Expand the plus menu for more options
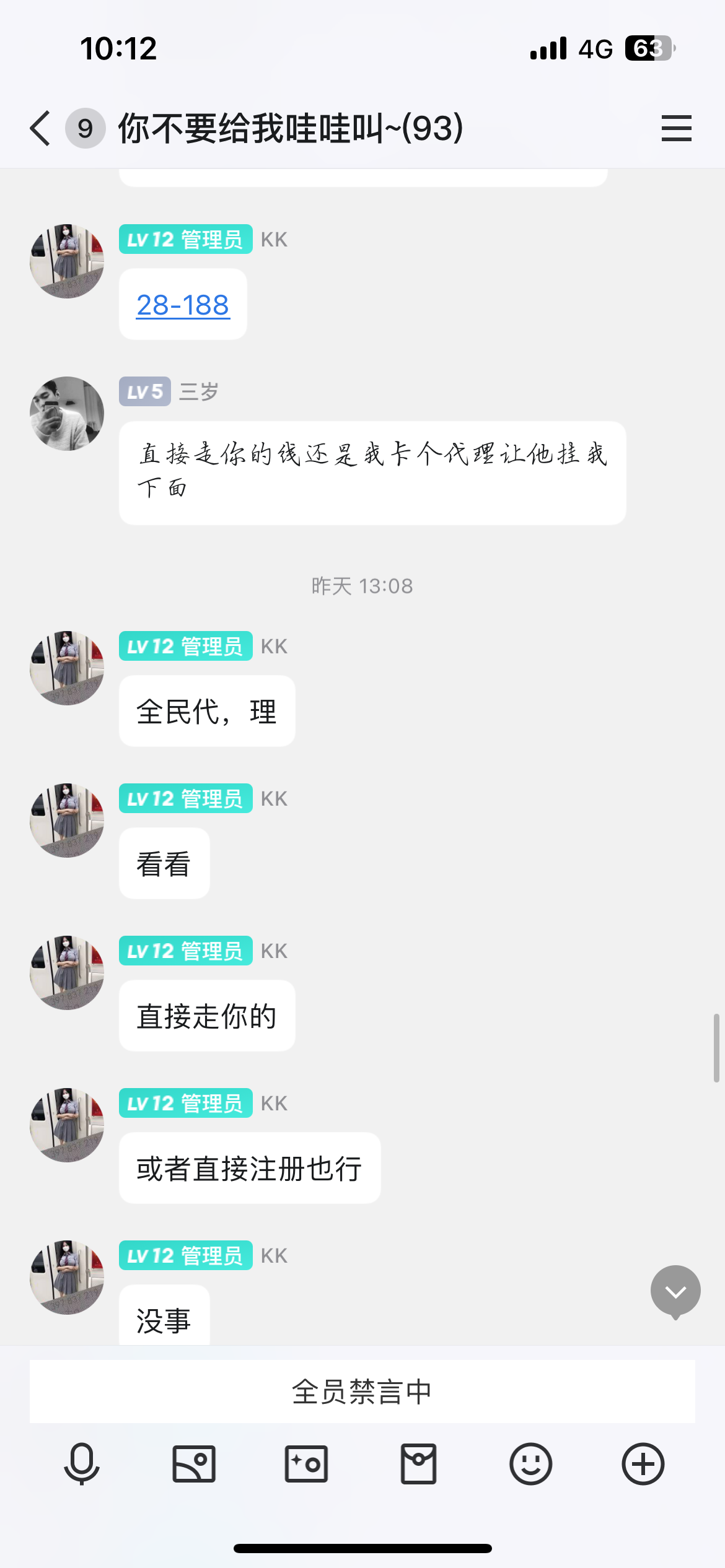Screen dimensions: 725x1568 (x=643, y=1464)
